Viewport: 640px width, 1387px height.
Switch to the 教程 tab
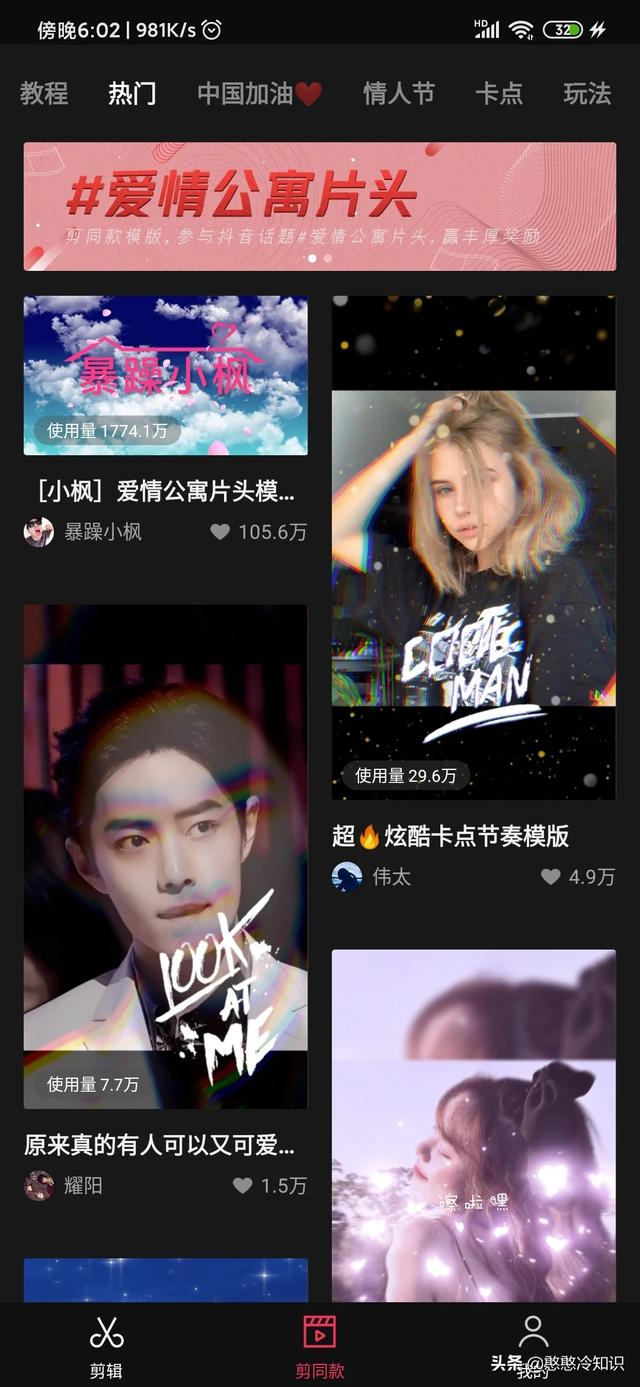(x=44, y=94)
